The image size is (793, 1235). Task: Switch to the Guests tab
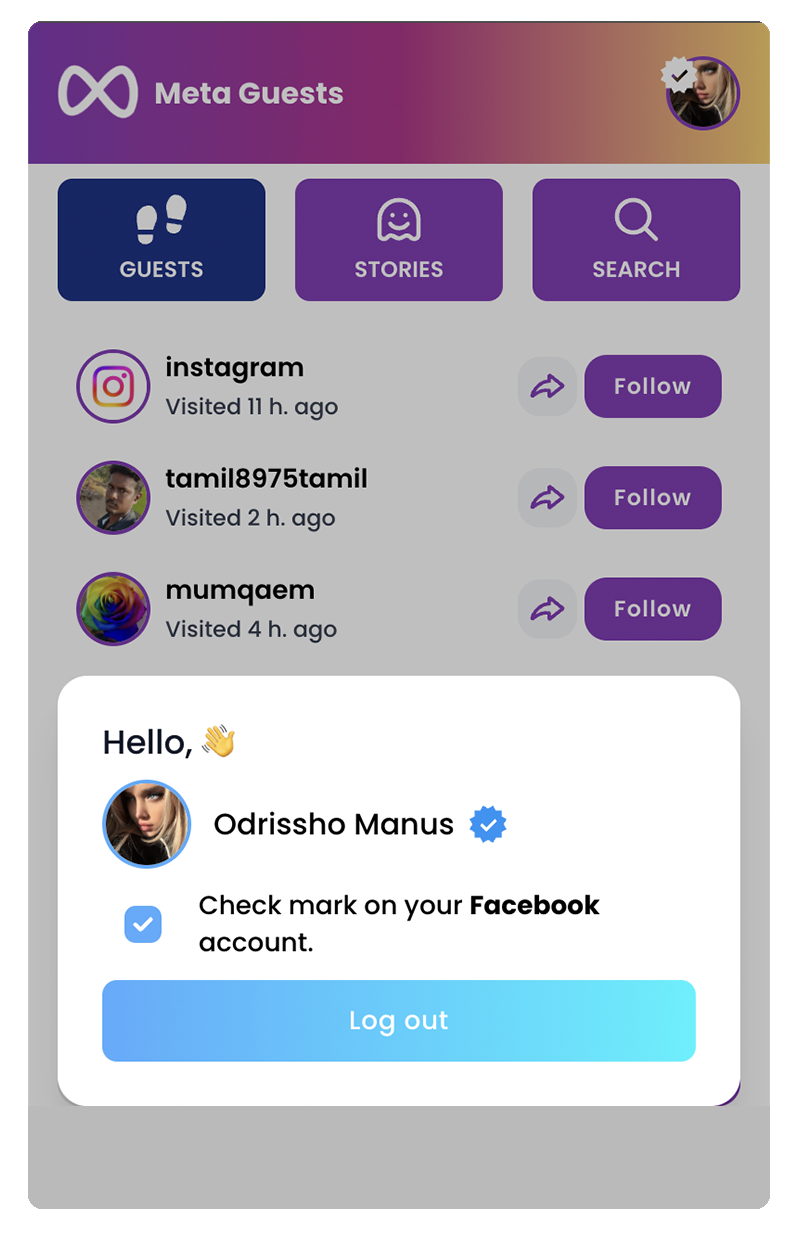point(161,240)
